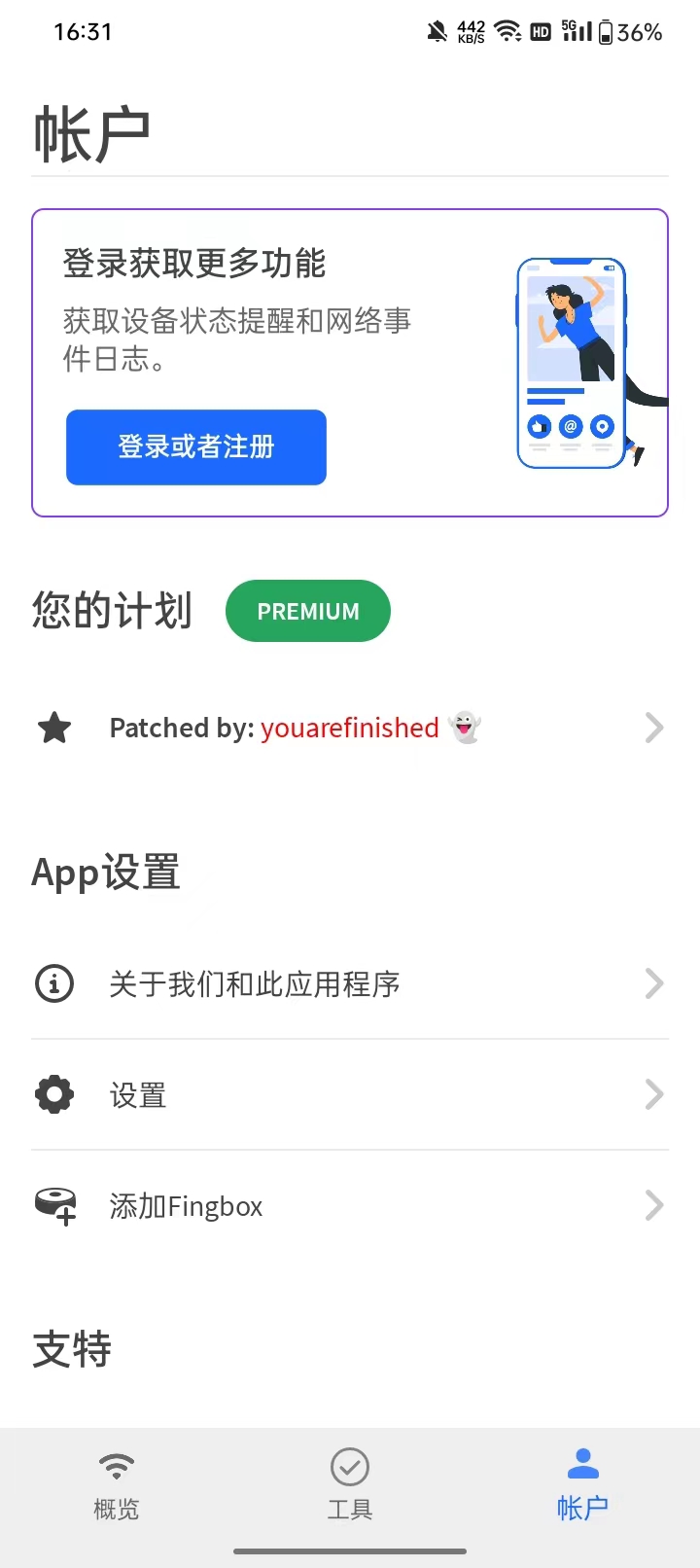Tap the HD indicator in the status bar
This screenshot has width=700, height=1568.
click(541, 31)
